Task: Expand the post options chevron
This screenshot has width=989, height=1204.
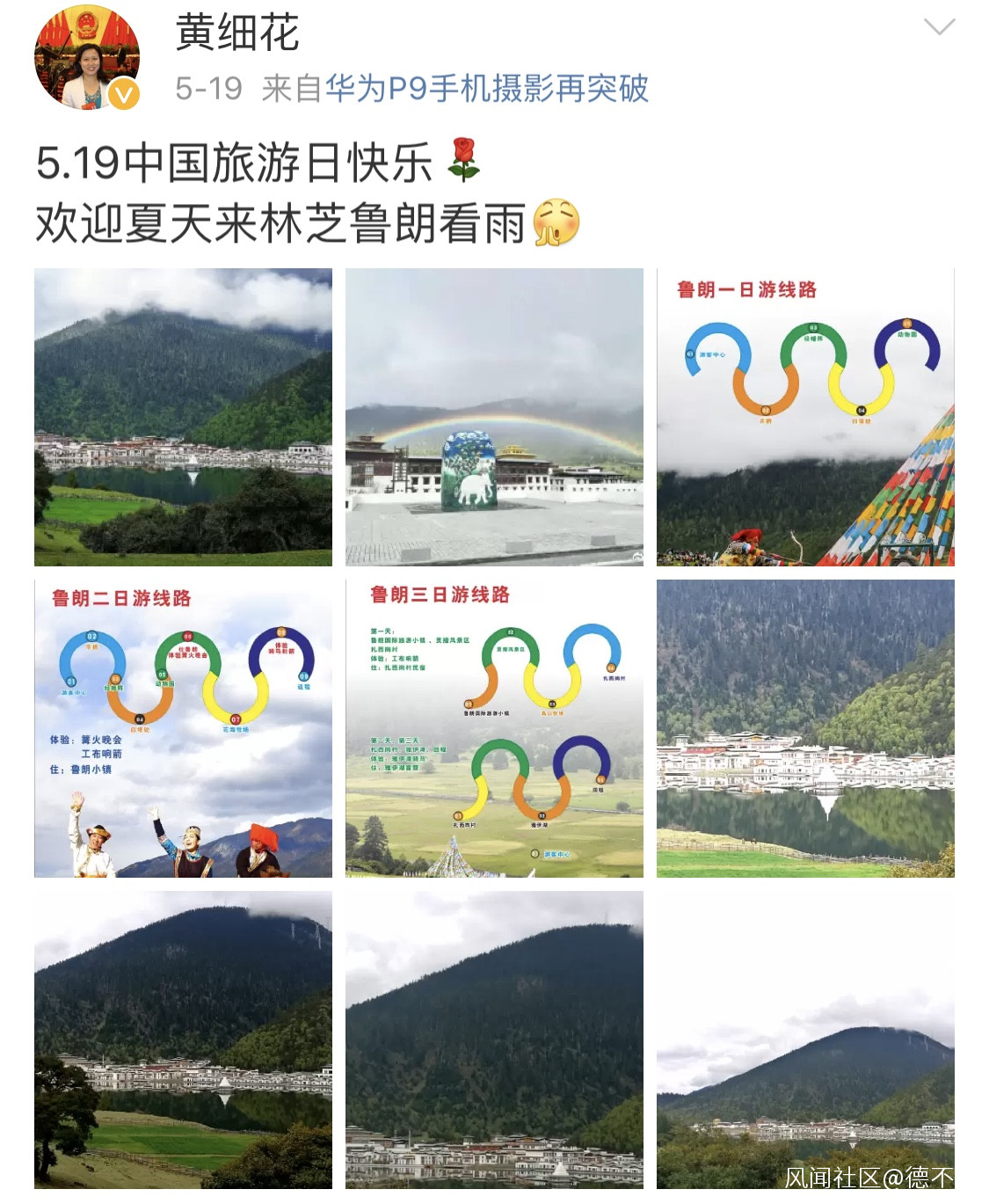Action: tap(939, 27)
